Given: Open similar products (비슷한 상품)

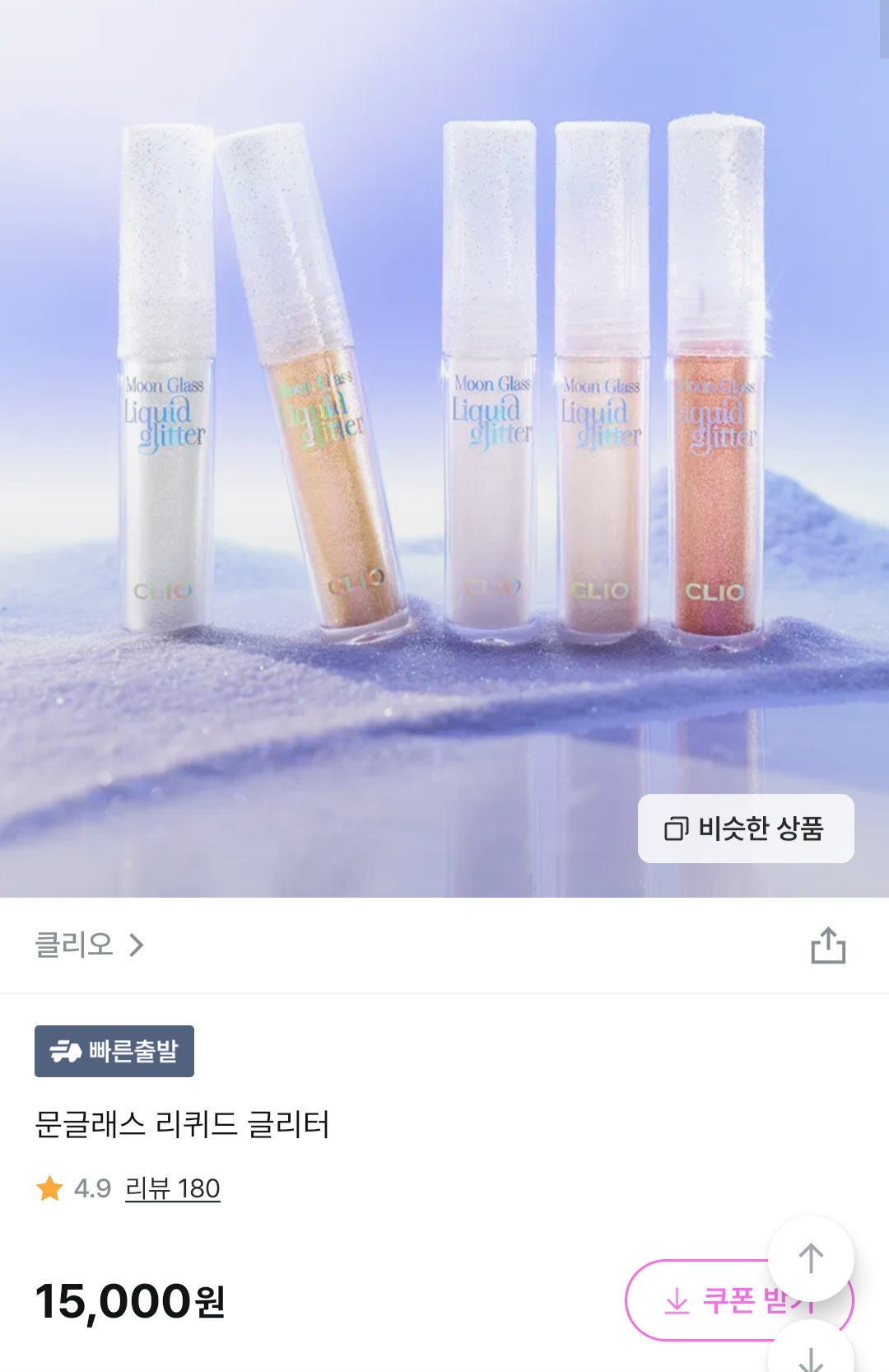Looking at the screenshot, I should [745, 828].
